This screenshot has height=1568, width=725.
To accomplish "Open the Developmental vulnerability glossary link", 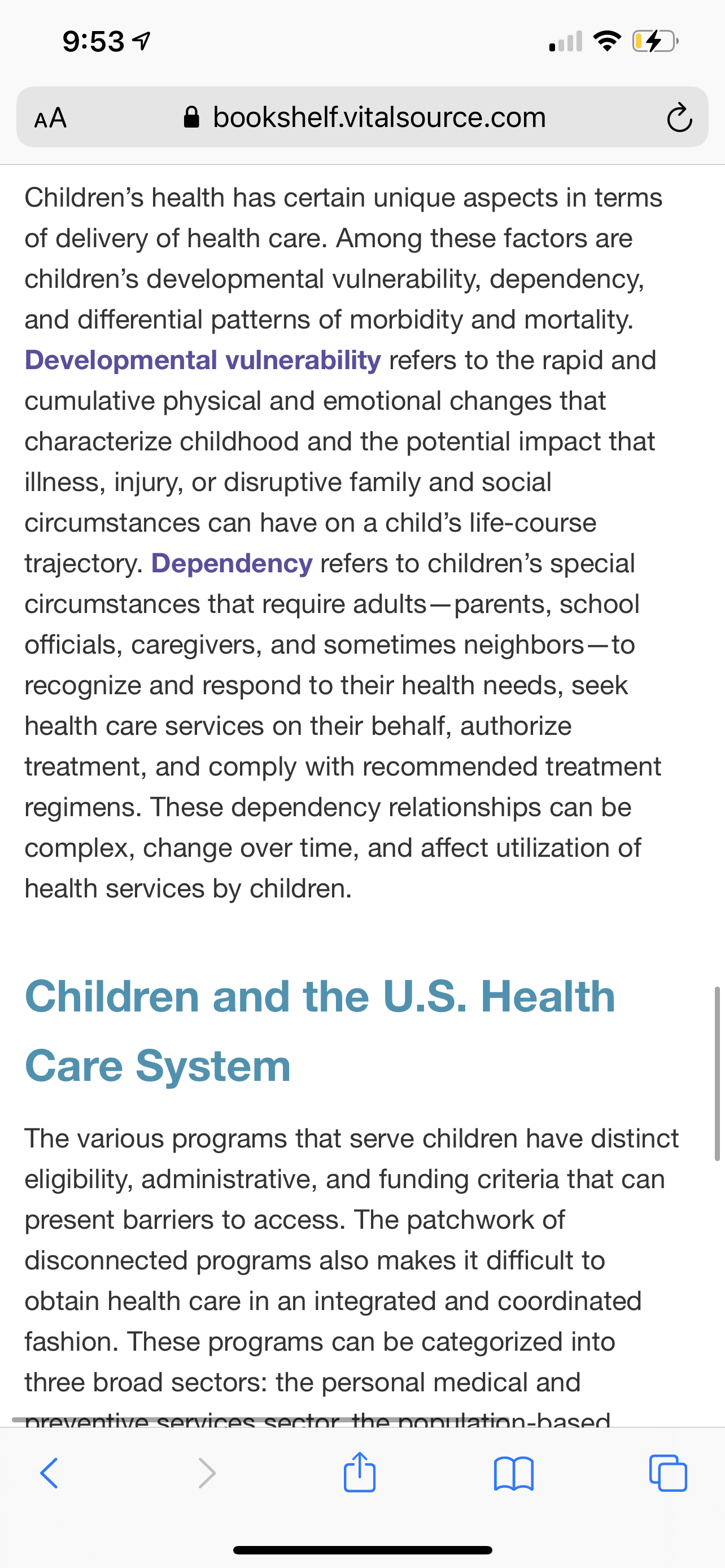I will (203, 360).
